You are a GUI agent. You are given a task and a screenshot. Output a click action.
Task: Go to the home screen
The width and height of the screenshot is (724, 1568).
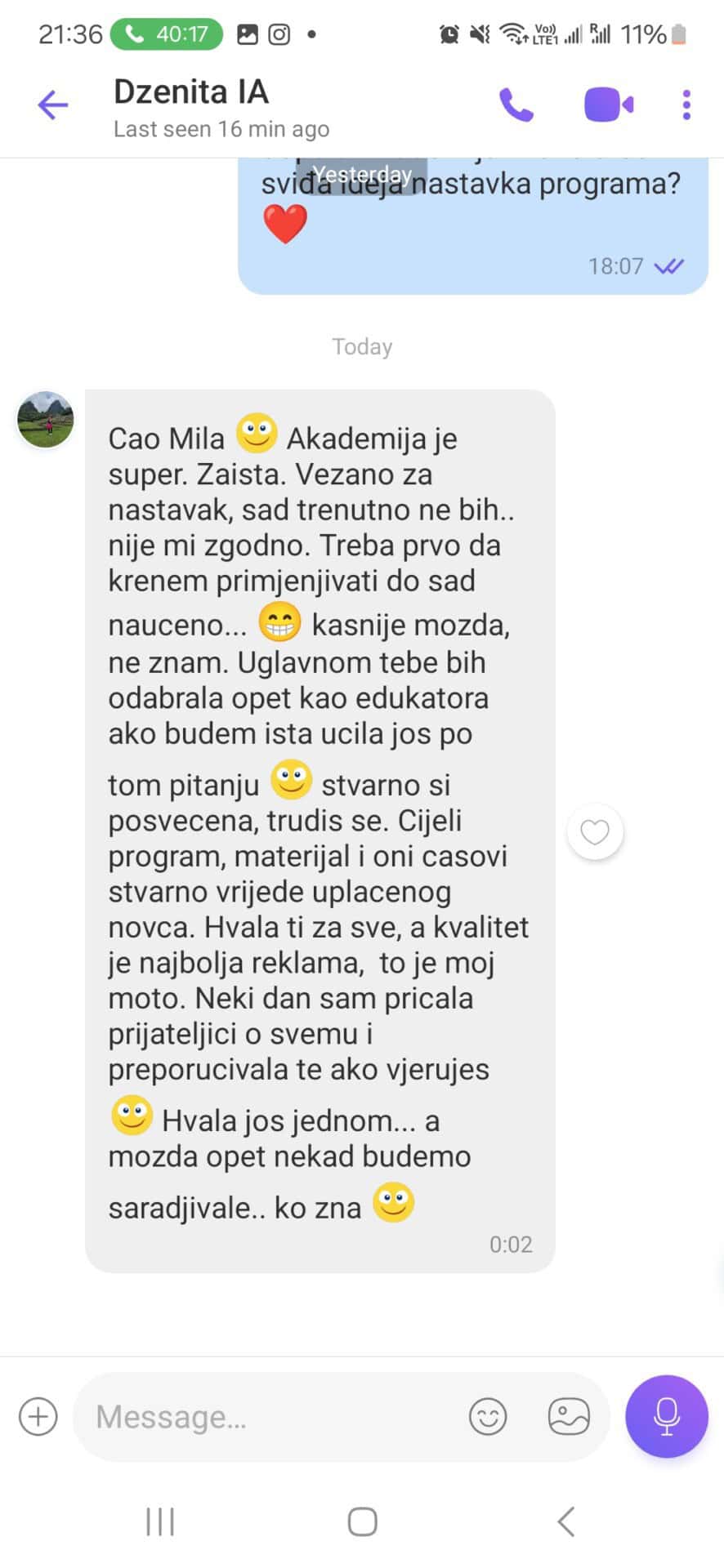[x=362, y=1521]
